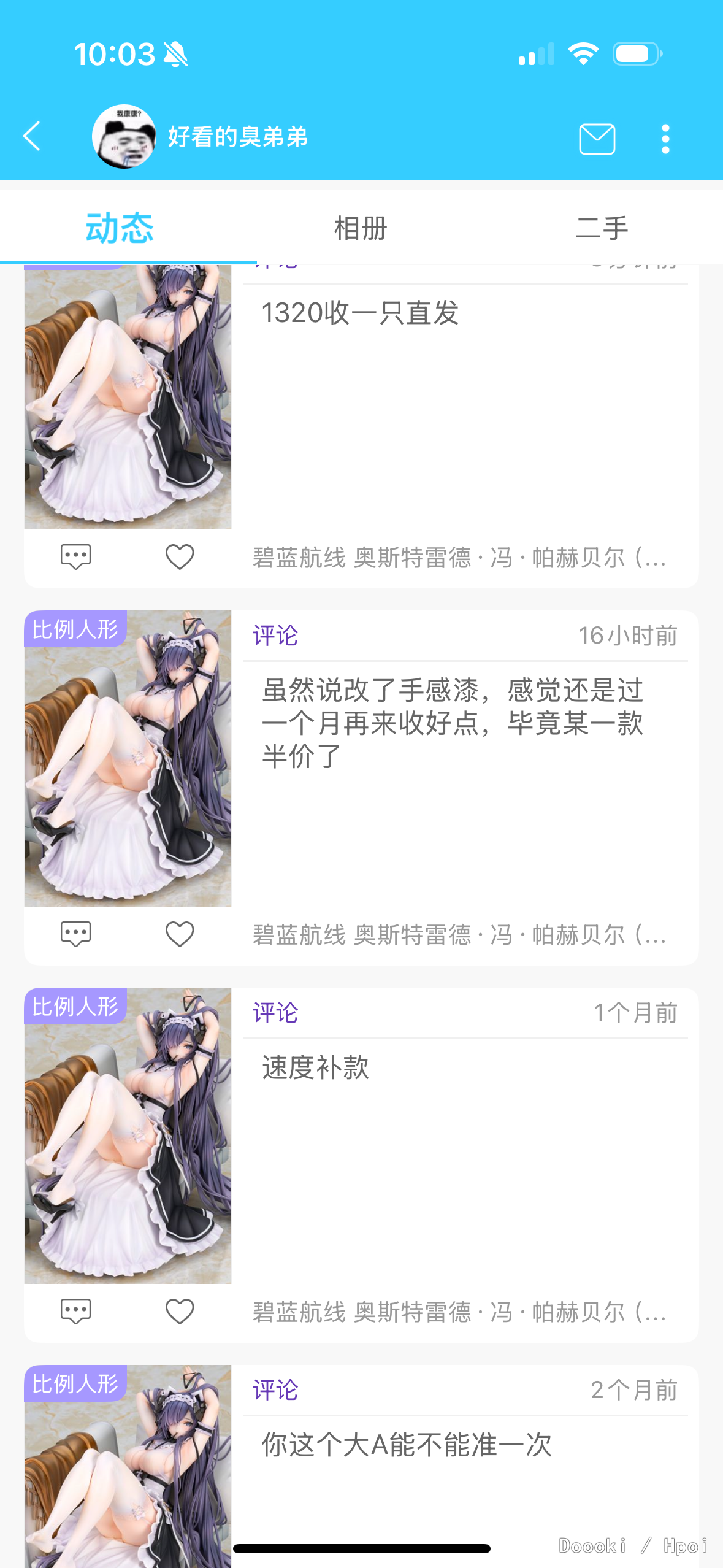This screenshot has height=1568, width=723.
Task: Like the 速度补款 post
Action: click(180, 1311)
